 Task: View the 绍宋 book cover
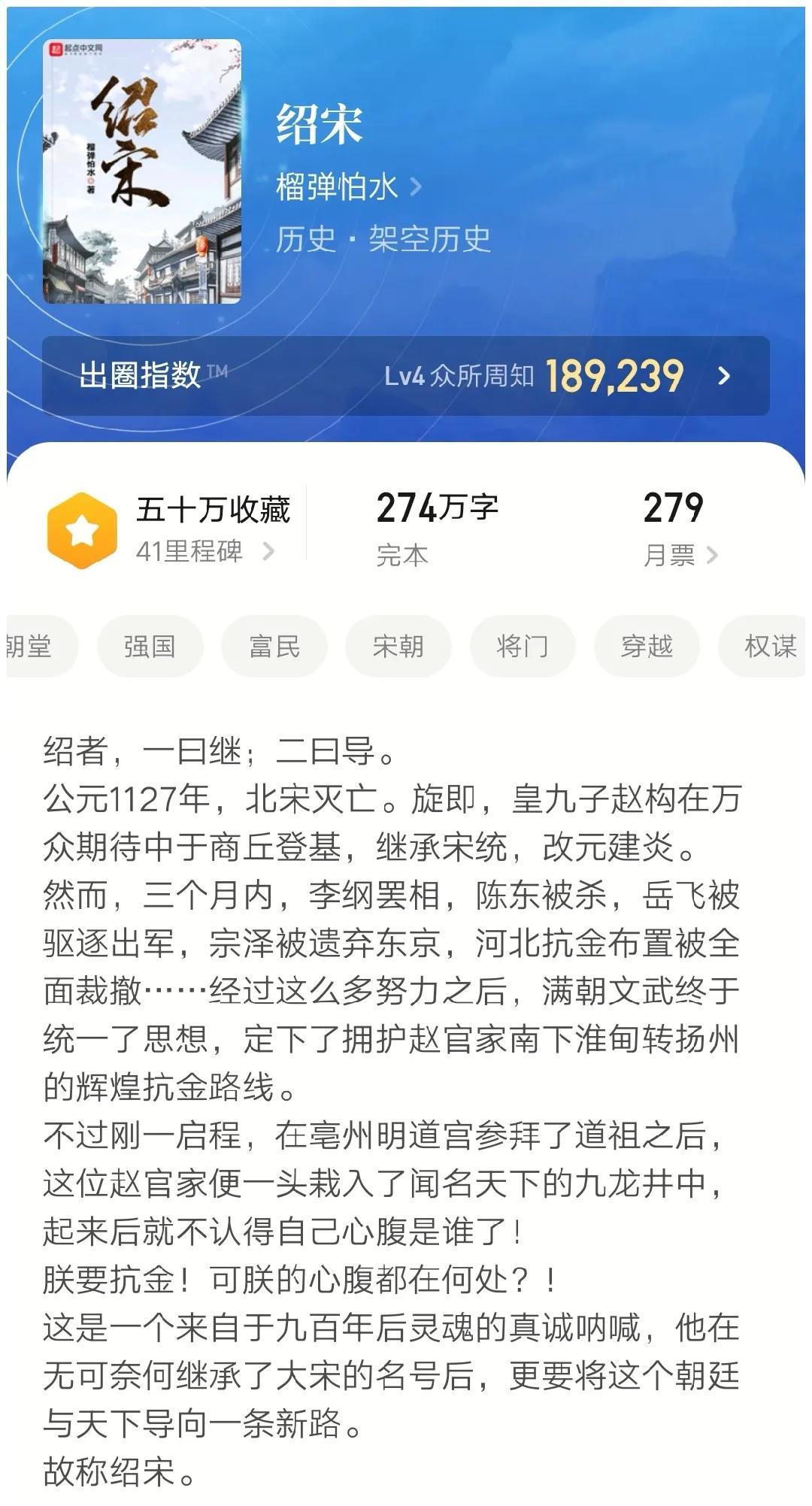(142, 171)
